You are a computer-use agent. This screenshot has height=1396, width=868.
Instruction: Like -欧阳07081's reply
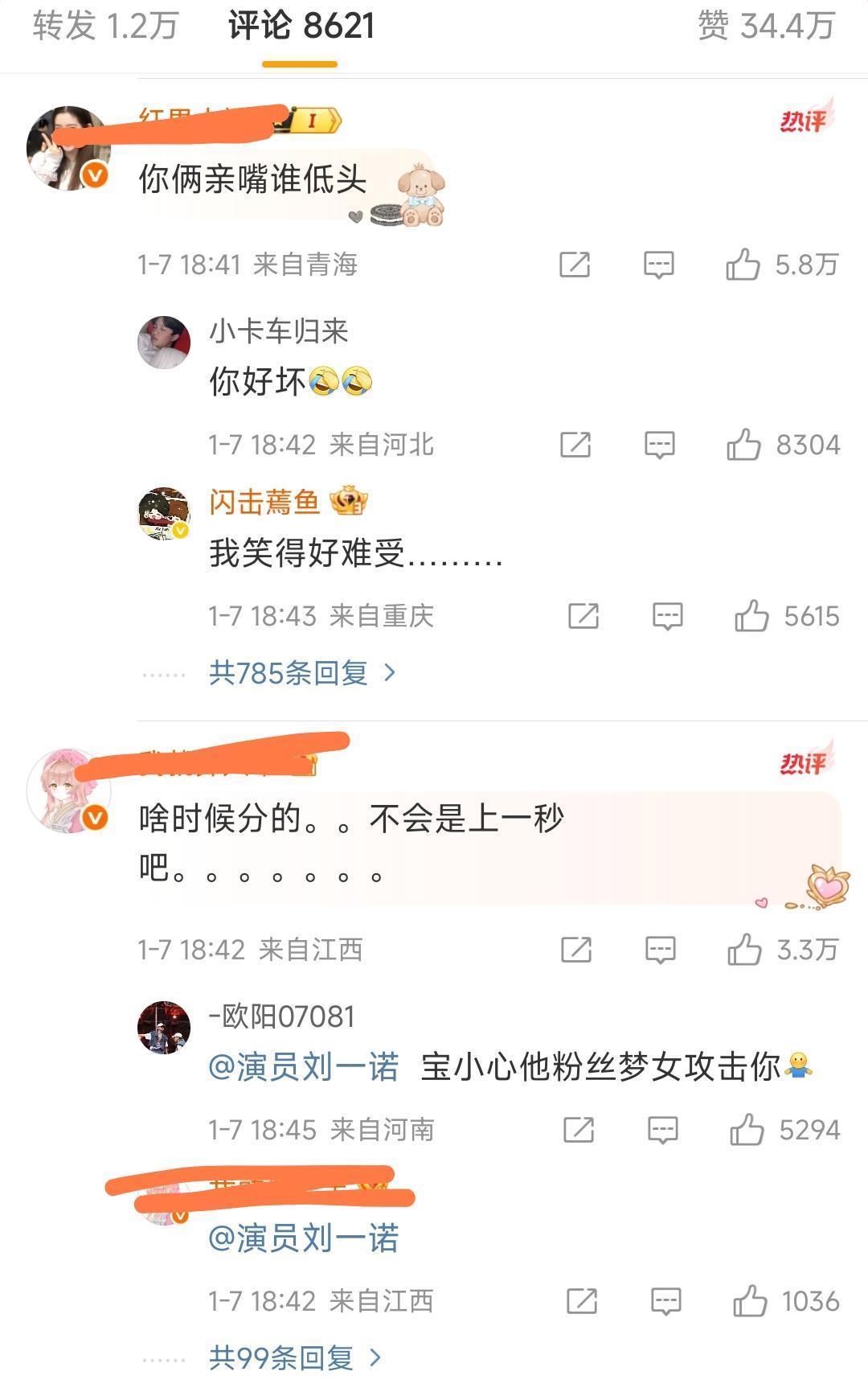click(747, 1130)
